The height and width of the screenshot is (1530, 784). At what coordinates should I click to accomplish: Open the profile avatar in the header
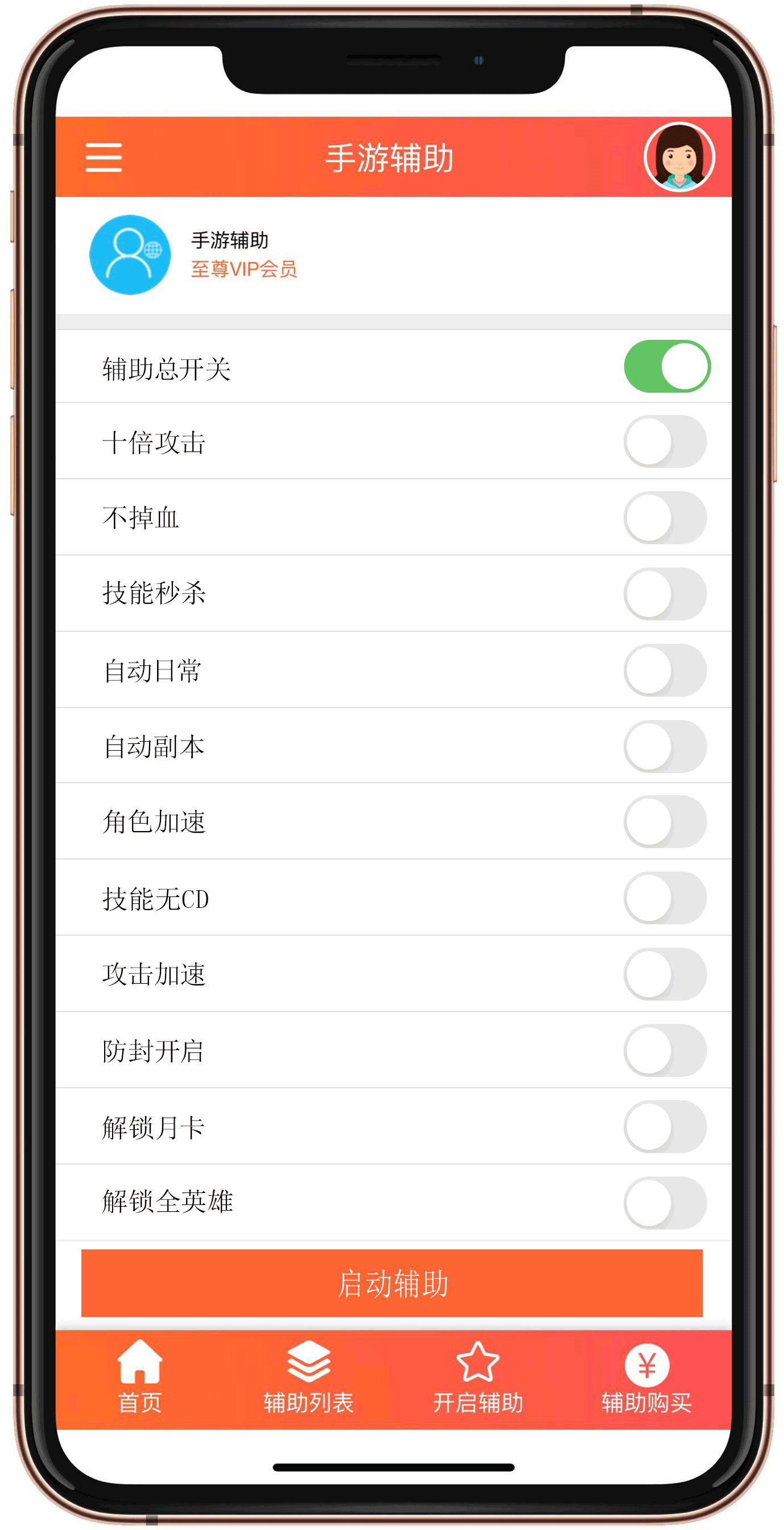tap(679, 158)
